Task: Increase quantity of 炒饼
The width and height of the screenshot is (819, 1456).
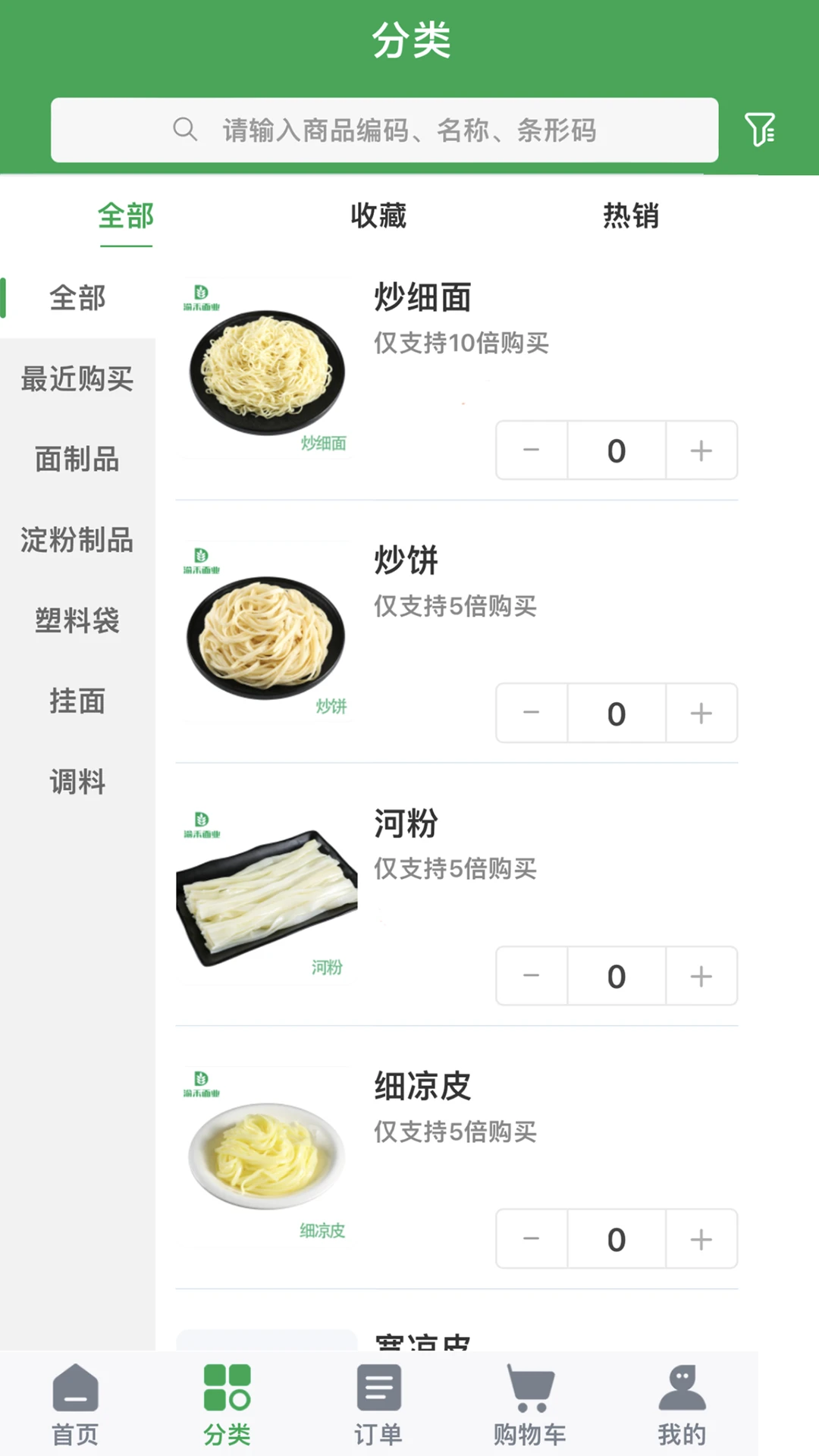Action: coord(701,714)
